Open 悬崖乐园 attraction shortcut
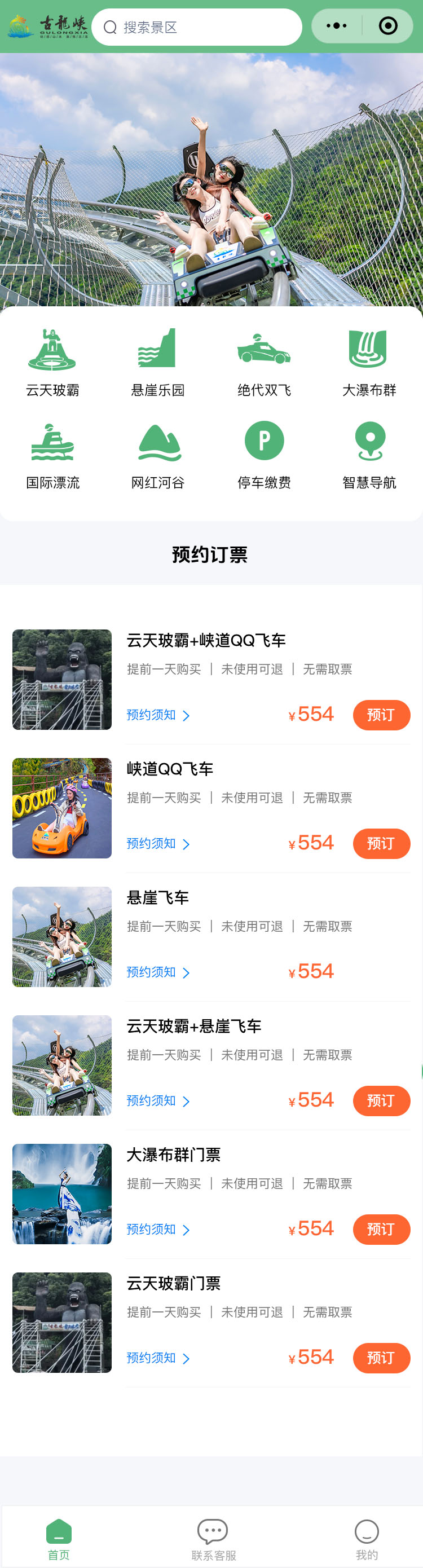This screenshot has height=1568, width=423. (157, 363)
